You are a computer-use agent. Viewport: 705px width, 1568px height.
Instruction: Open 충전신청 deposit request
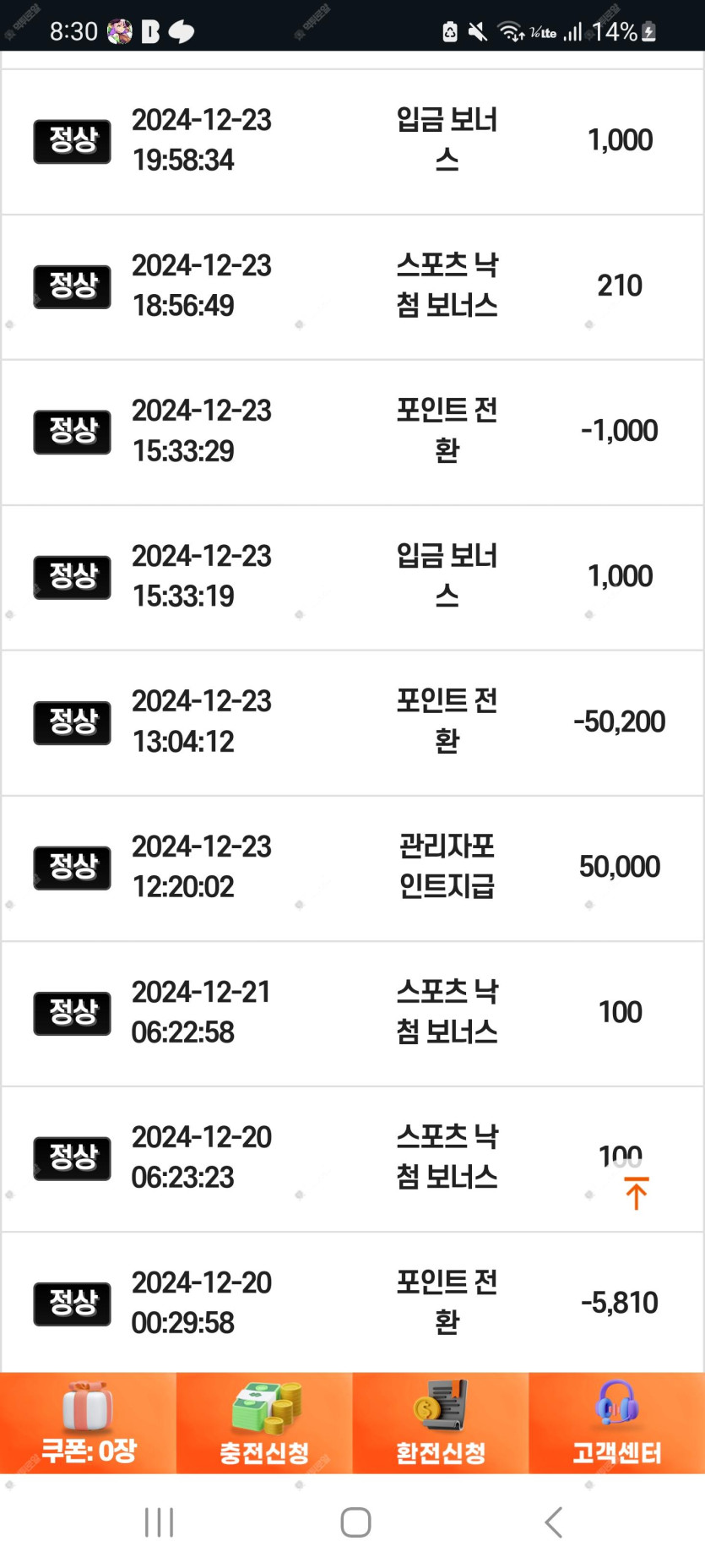click(264, 1423)
